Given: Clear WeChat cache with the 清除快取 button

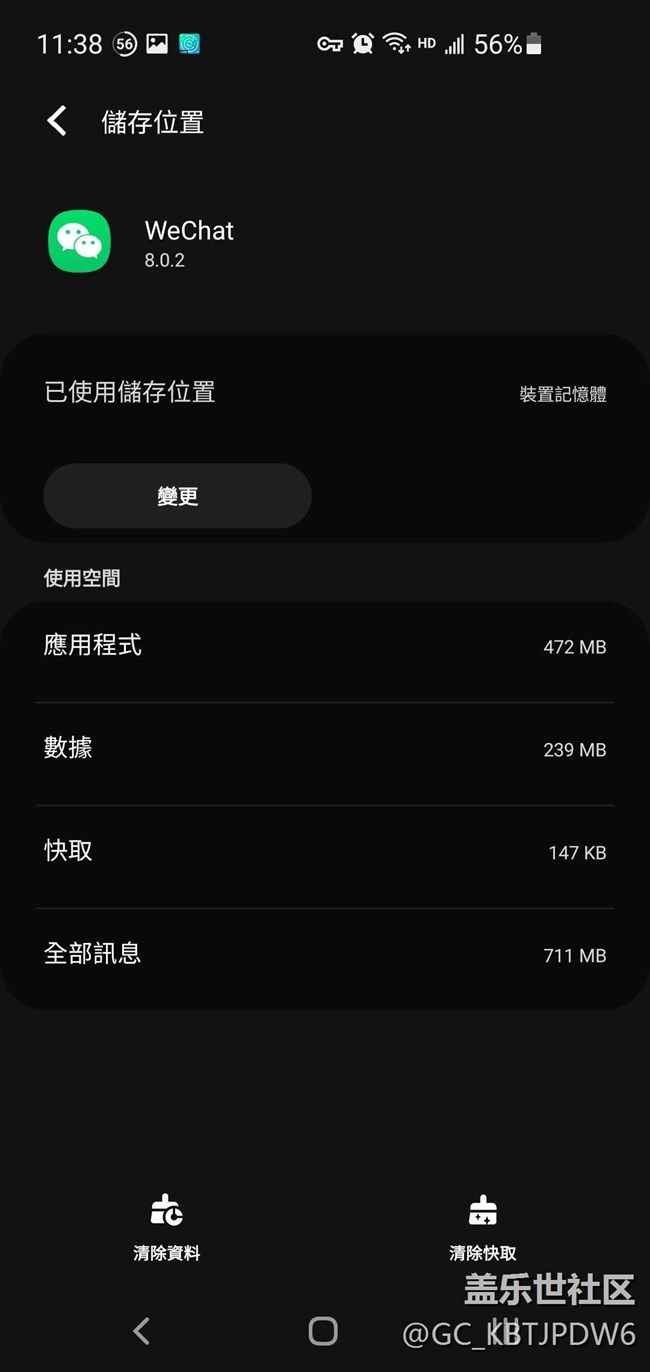Looking at the screenshot, I should coord(483,1228).
